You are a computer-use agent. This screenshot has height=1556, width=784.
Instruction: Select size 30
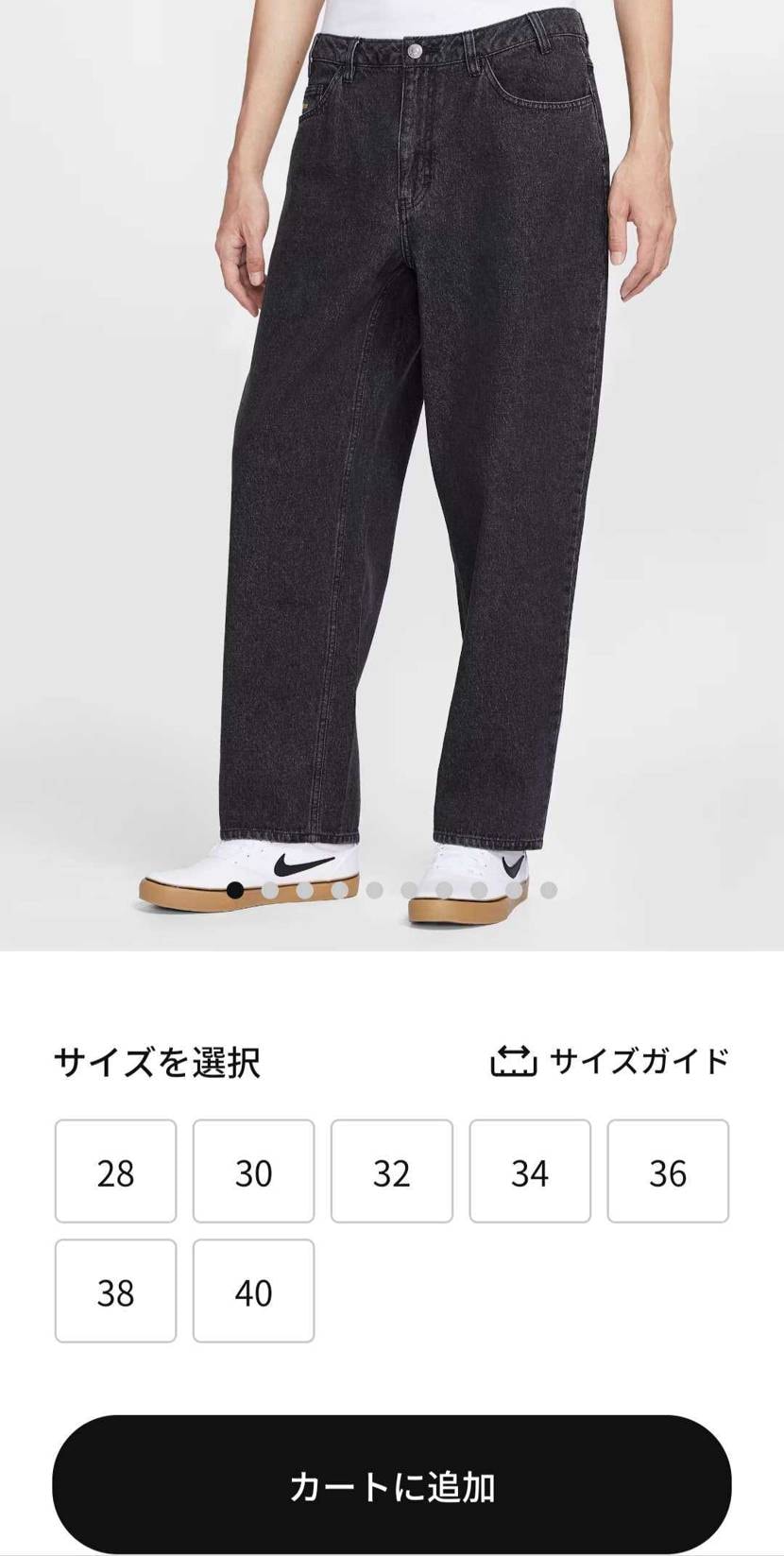pyautogui.click(x=253, y=1171)
